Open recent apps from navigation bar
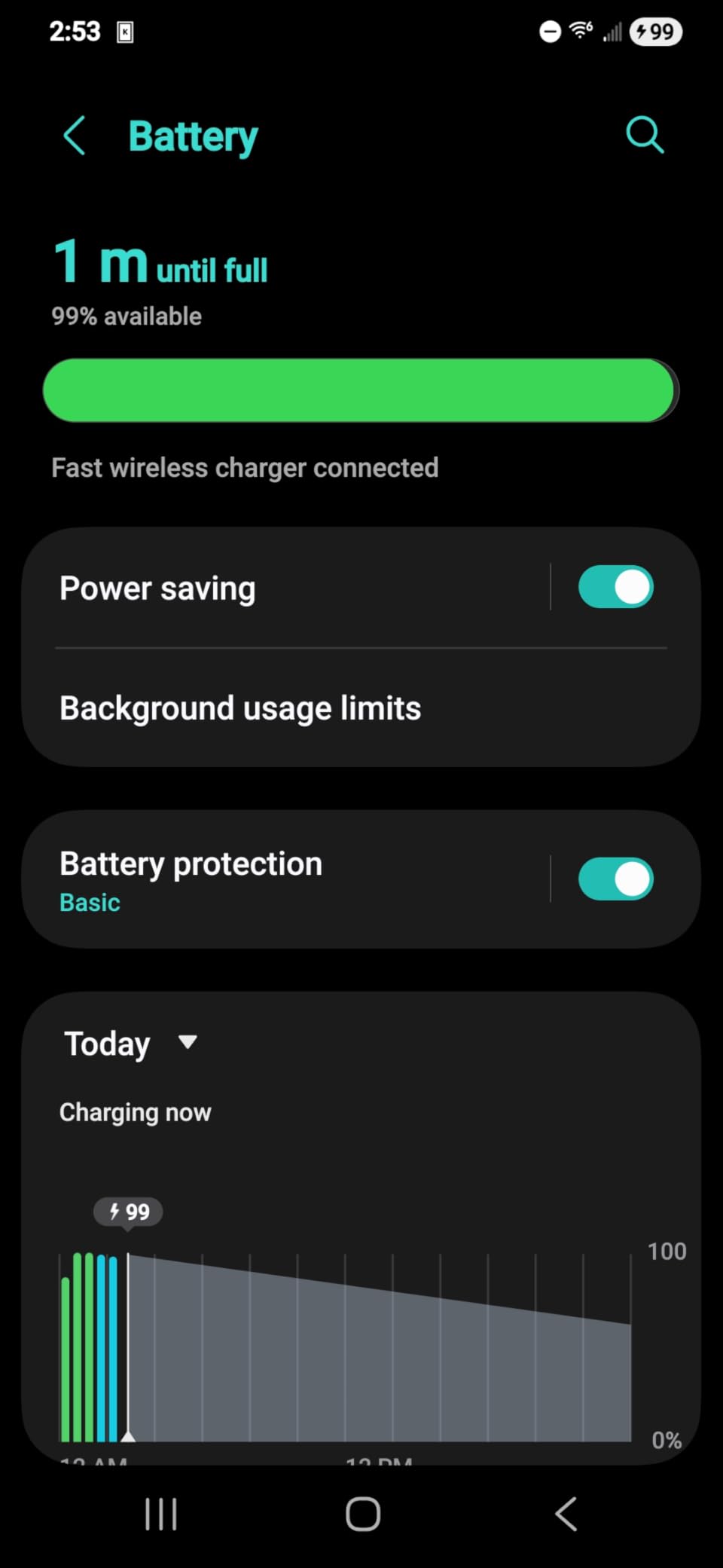Image resolution: width=723 pixels, height=1568 pixels. 160,1515
